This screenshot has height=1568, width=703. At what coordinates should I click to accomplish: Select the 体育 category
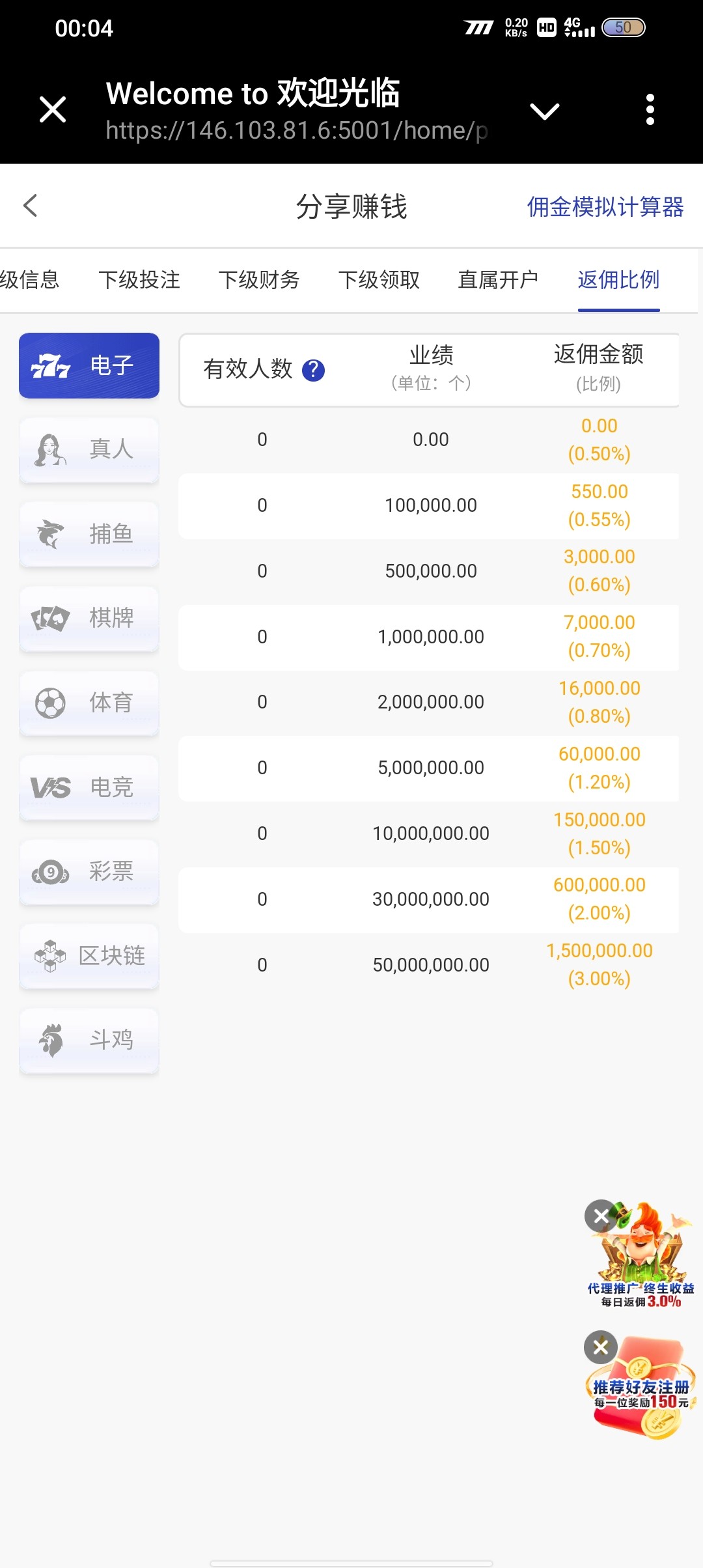click(x=89, y=703)
